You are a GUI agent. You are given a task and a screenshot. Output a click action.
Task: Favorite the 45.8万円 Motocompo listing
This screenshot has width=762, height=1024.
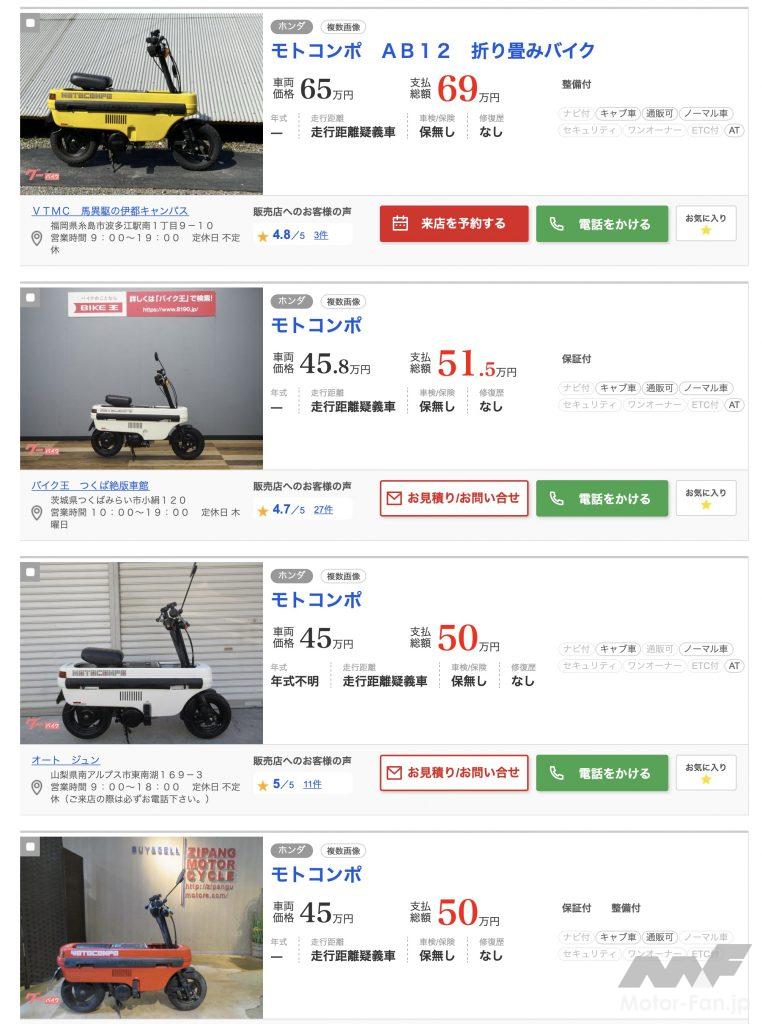pos(706,498)
